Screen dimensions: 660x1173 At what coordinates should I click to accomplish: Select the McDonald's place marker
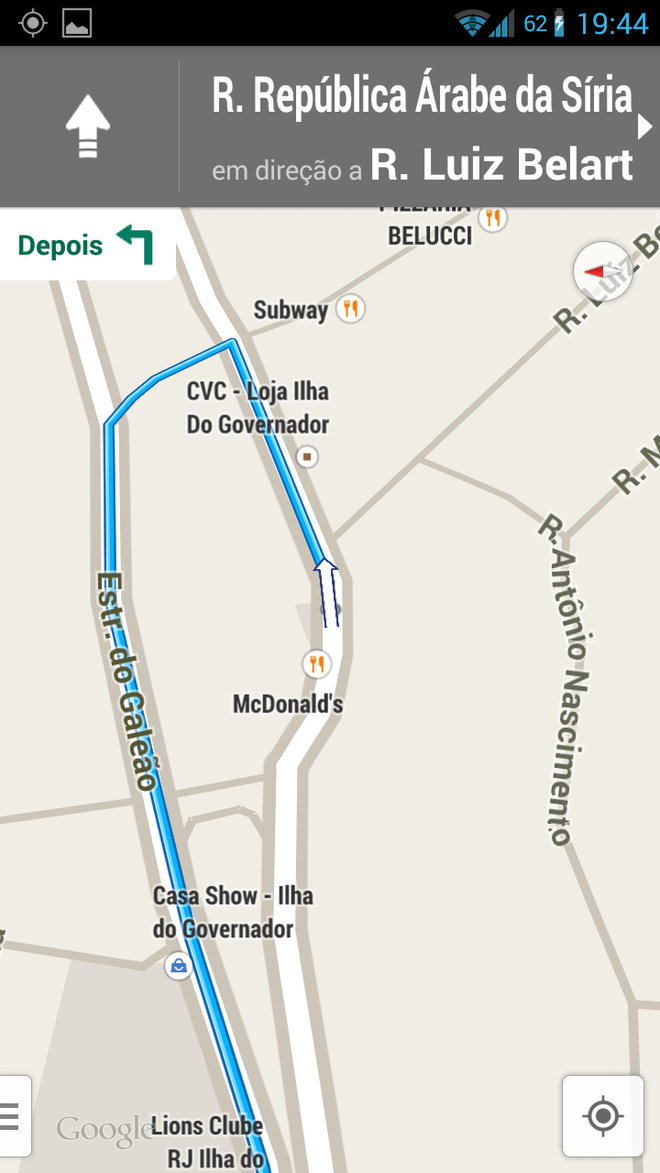pos(316,663)
